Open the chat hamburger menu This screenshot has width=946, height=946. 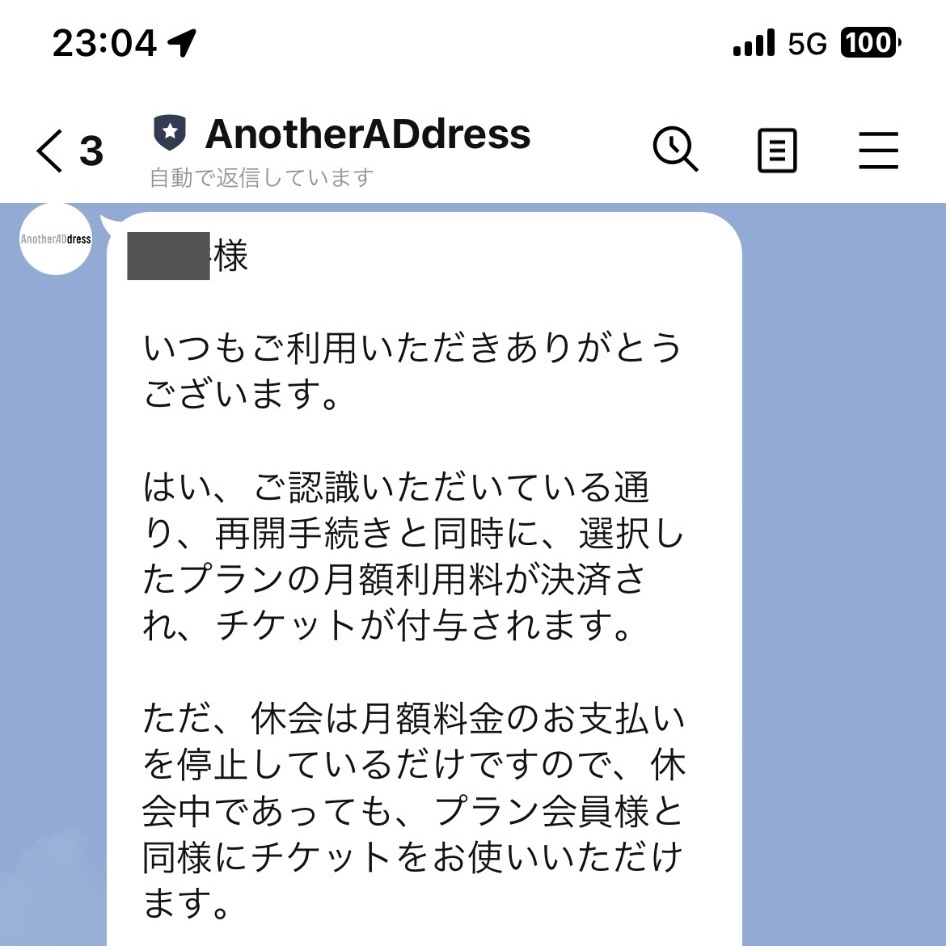point(878,152)
